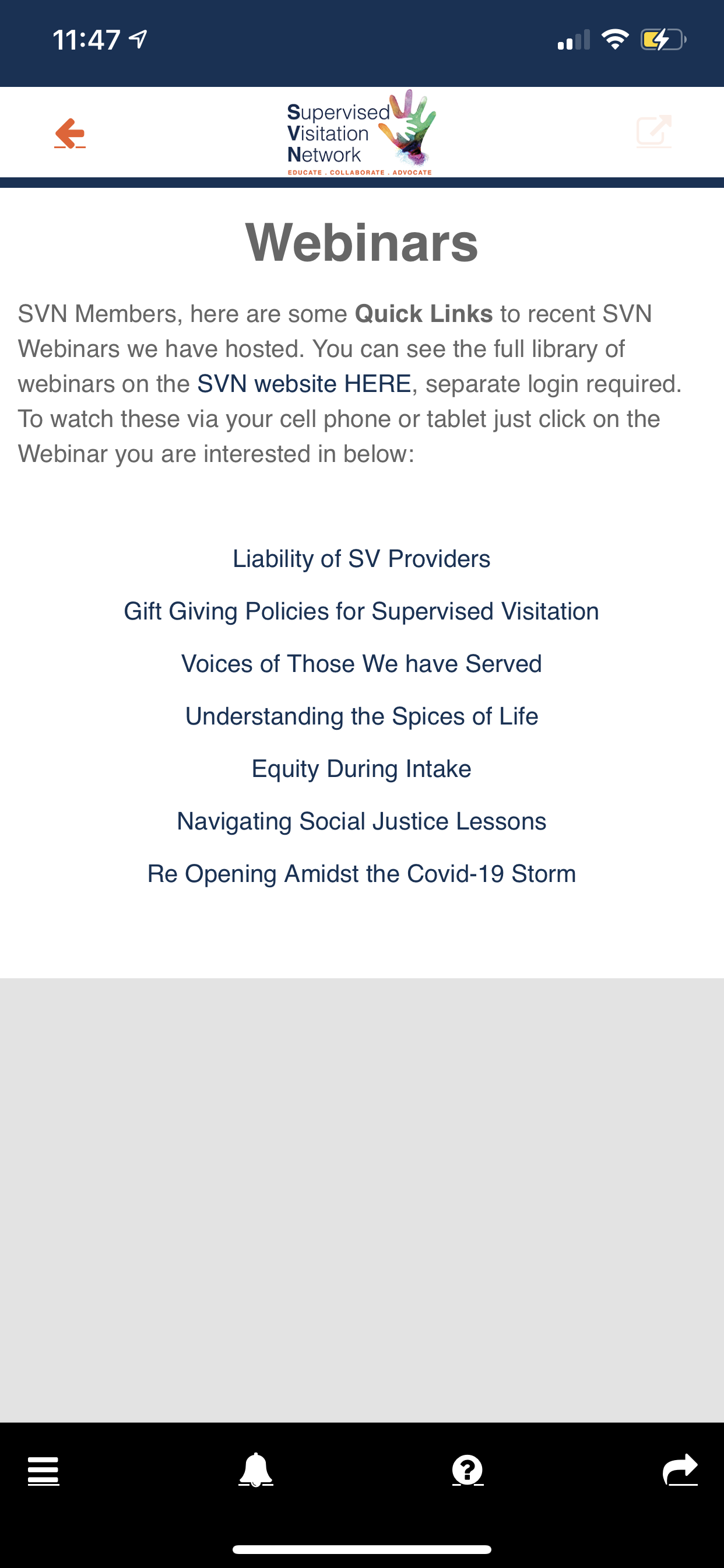This screenshot has width=724, height=1568.
Task: Go back with the orange arrow
Action: tap(70, 132)
